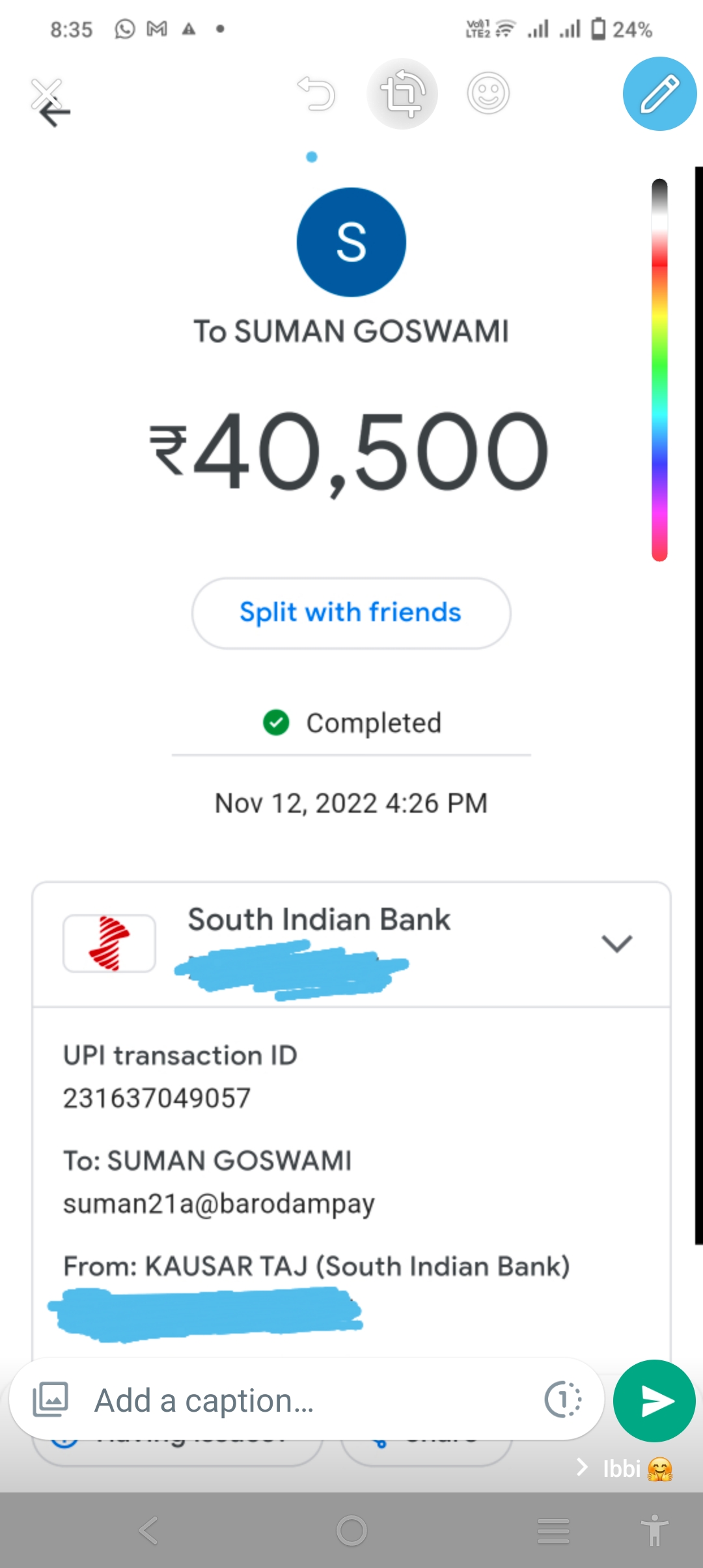
Task: Open the crop and rotate tool
Action: [x=402, y=94]
